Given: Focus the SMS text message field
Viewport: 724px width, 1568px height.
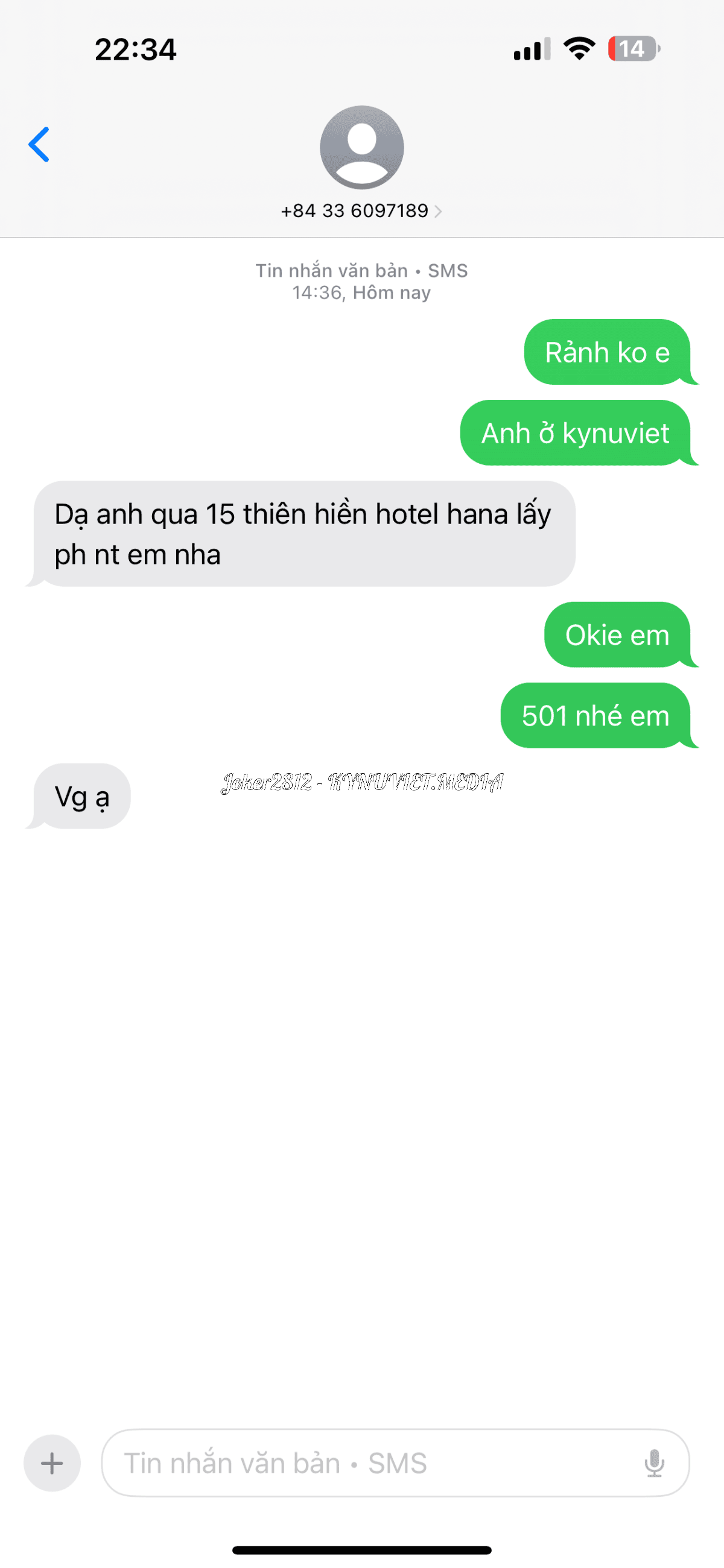Looking at the screenshot, I should click(x=366, y=1462).
